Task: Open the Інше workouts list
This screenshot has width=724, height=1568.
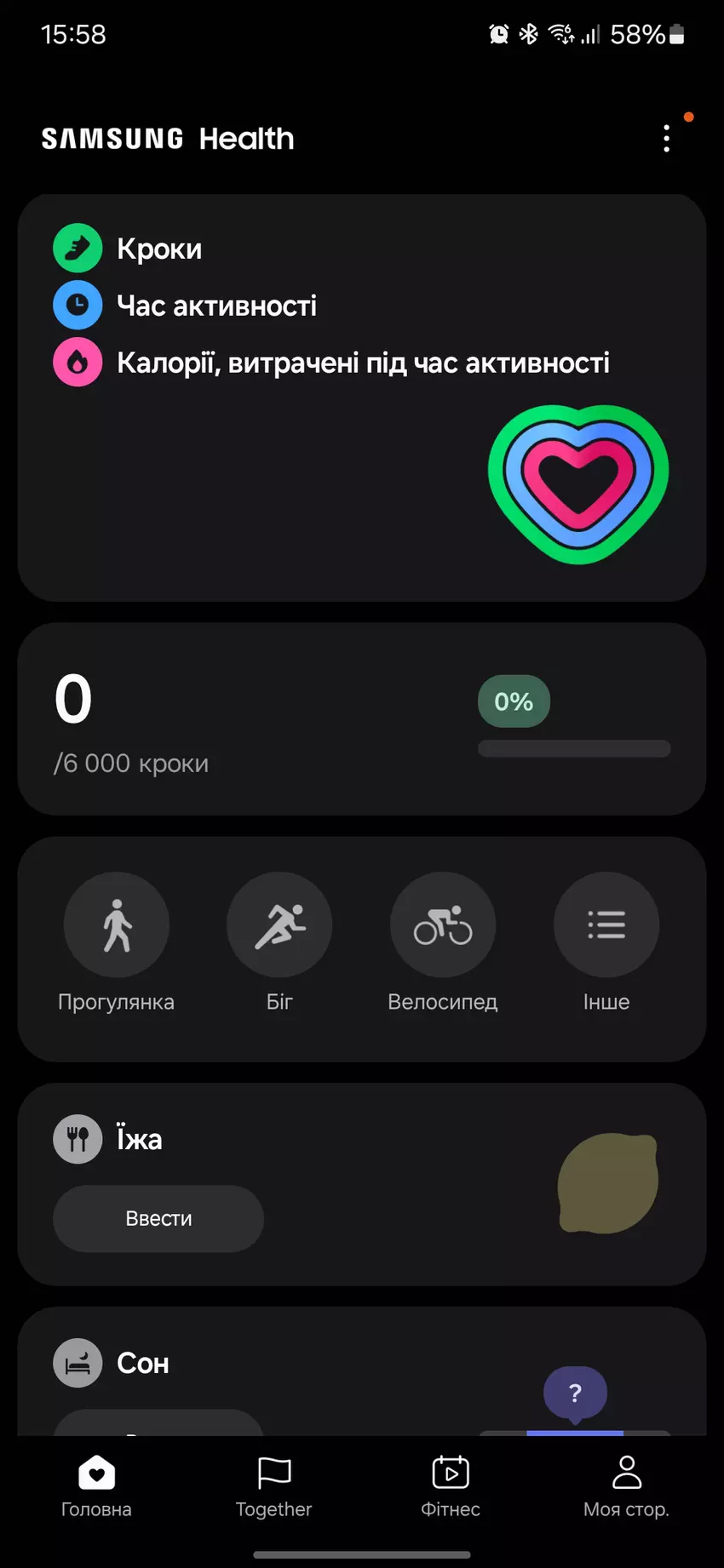Action: pyautogui.click(x=606, y=925)
